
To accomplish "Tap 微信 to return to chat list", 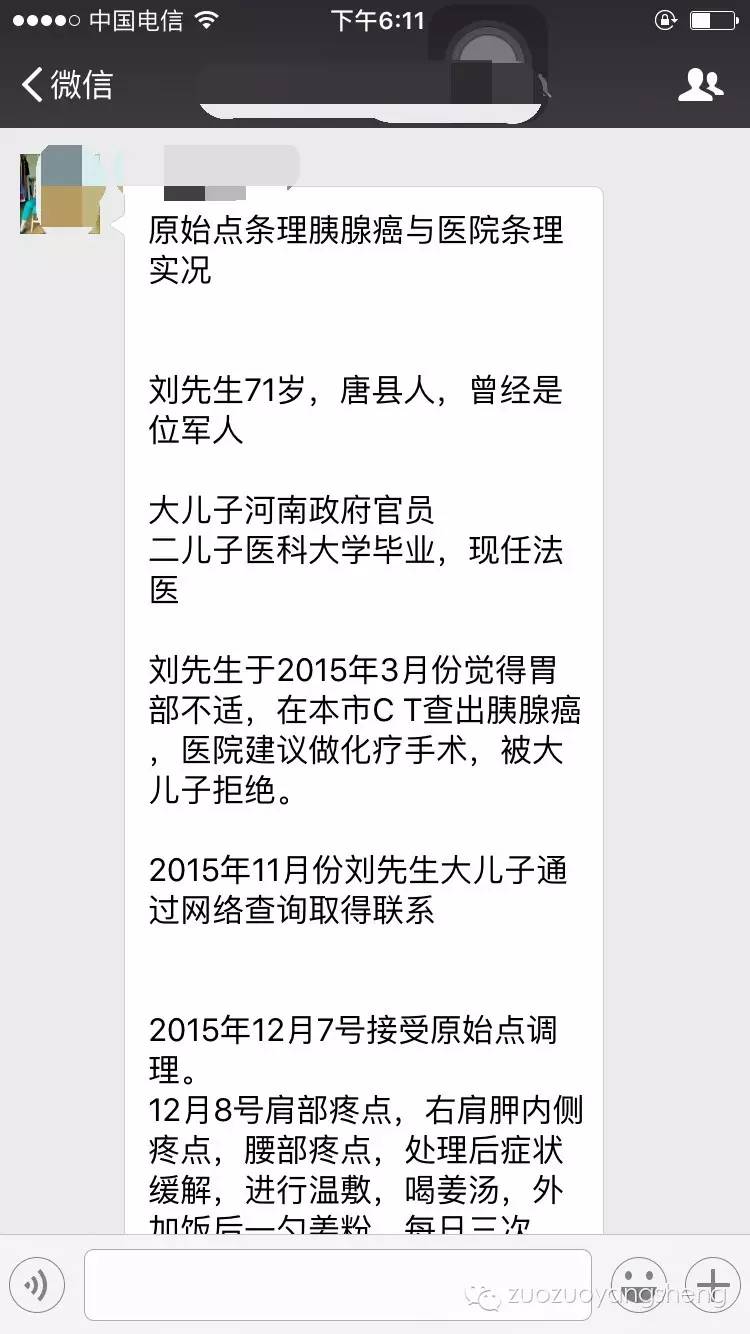I will click(x=80, y=85).
